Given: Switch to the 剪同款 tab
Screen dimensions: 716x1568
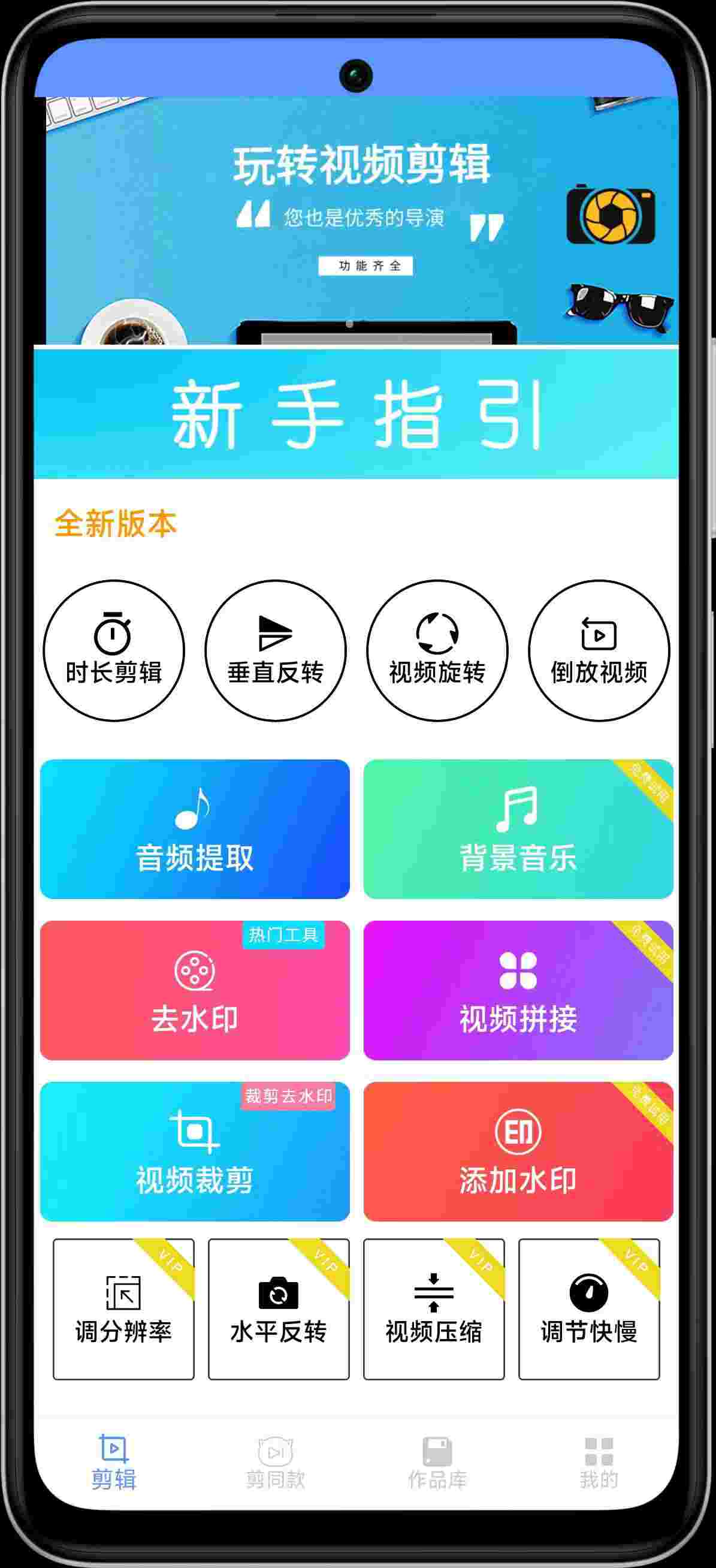Looking at the screenshot, I should [x=276, y=1462].
